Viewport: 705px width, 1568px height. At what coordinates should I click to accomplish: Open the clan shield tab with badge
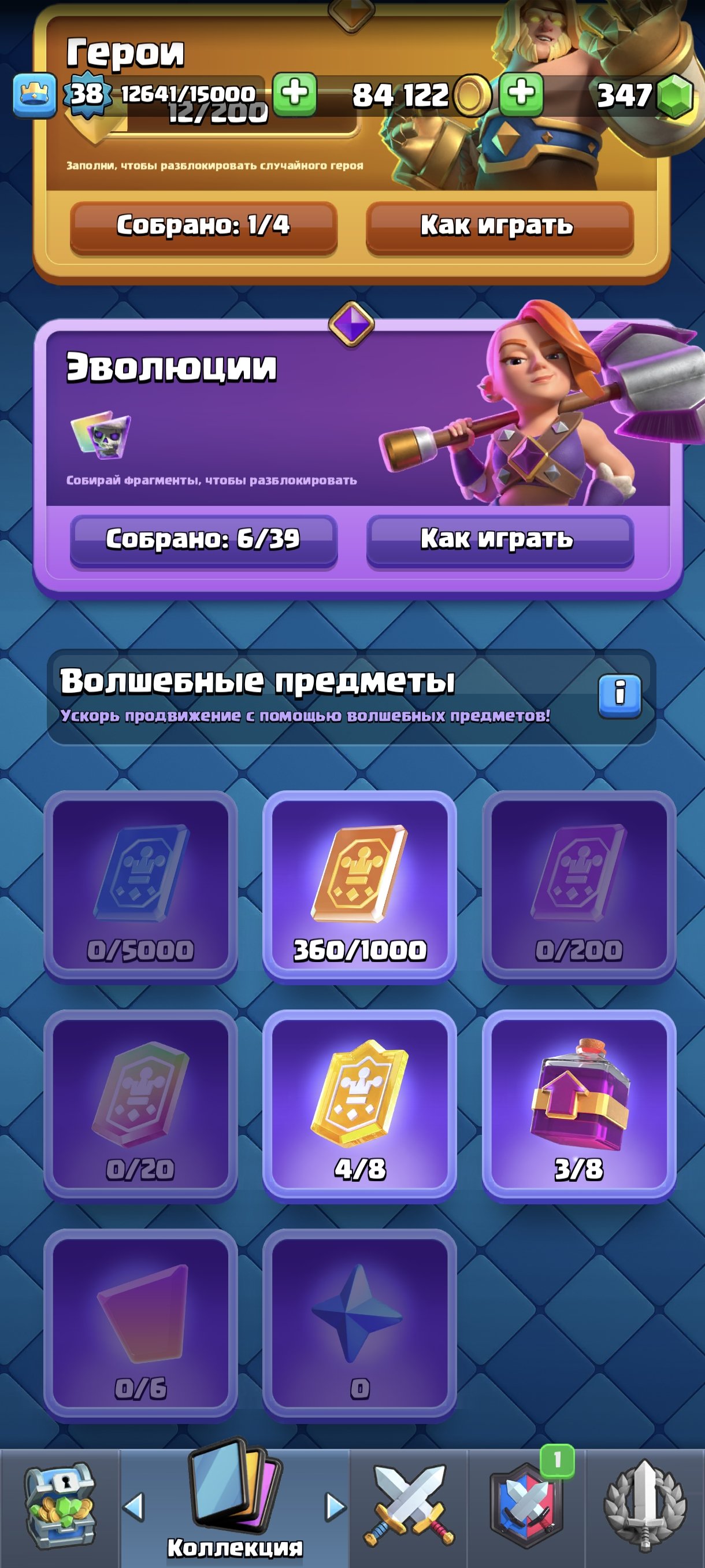525,1507
